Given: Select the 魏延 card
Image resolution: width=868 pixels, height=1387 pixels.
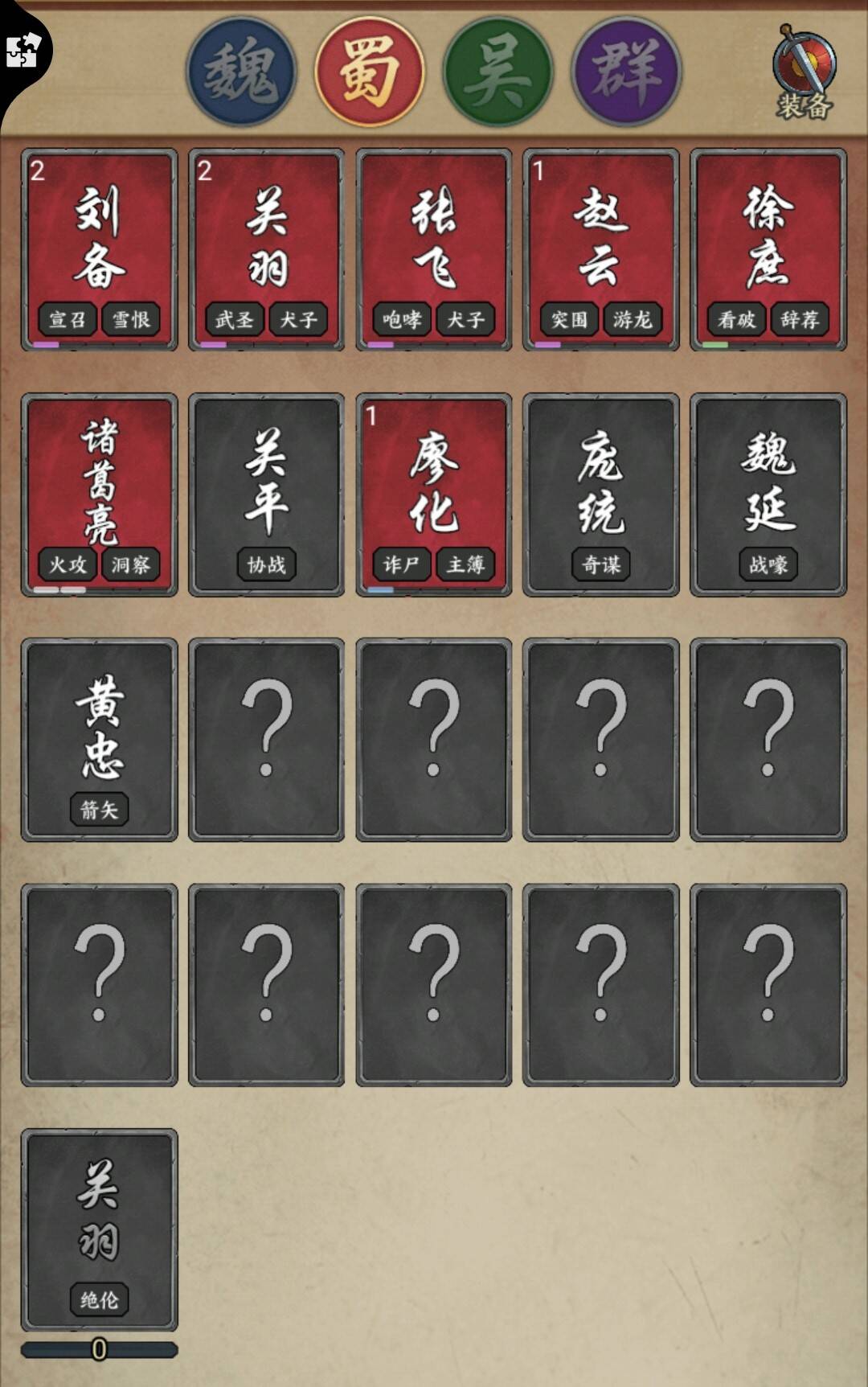Looking at the screenshot, I should 768,494.
